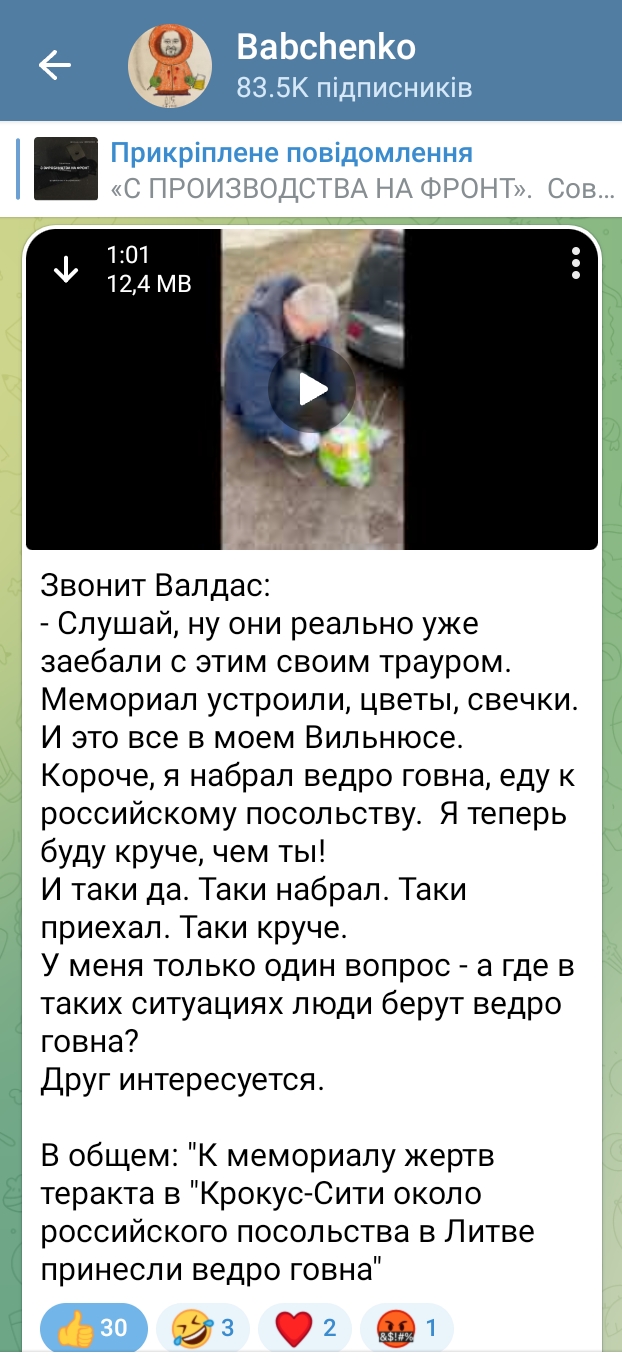The height and width of the screenshot is (1366, 622).
Task: Open the video's three-dot menu
Action: [576, 262]
